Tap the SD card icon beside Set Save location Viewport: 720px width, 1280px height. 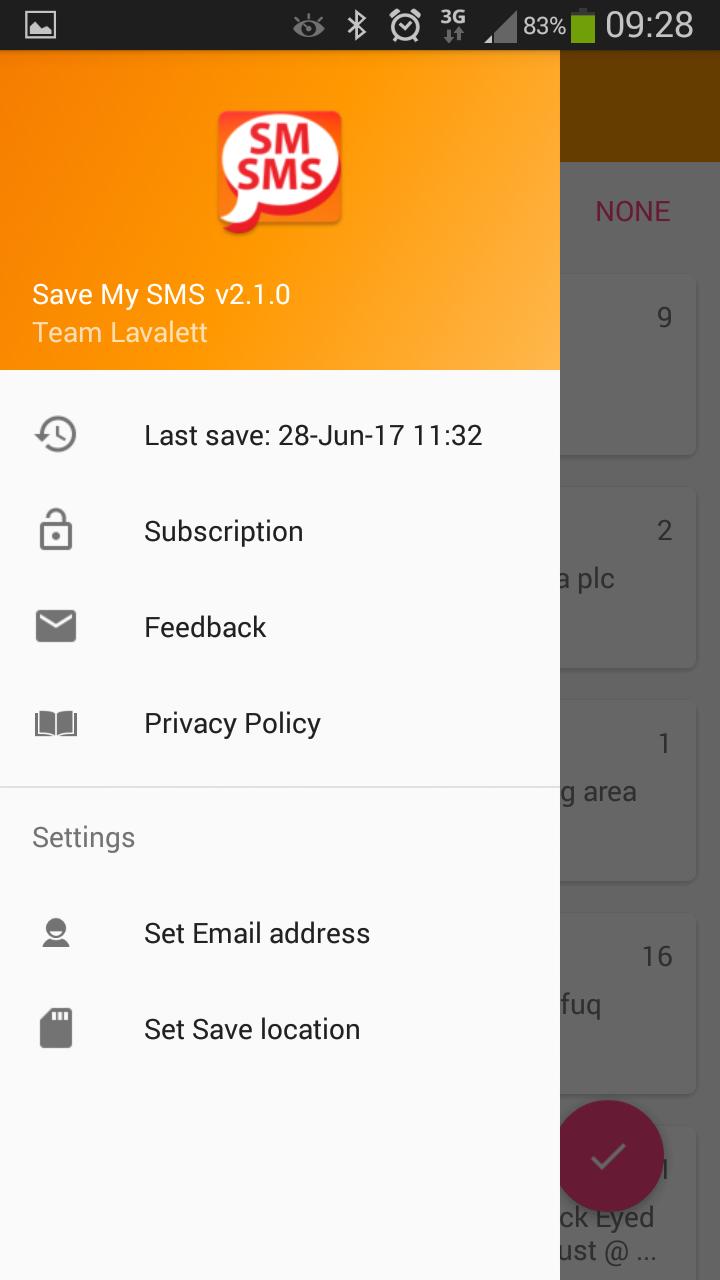[x=56, y=1028]
